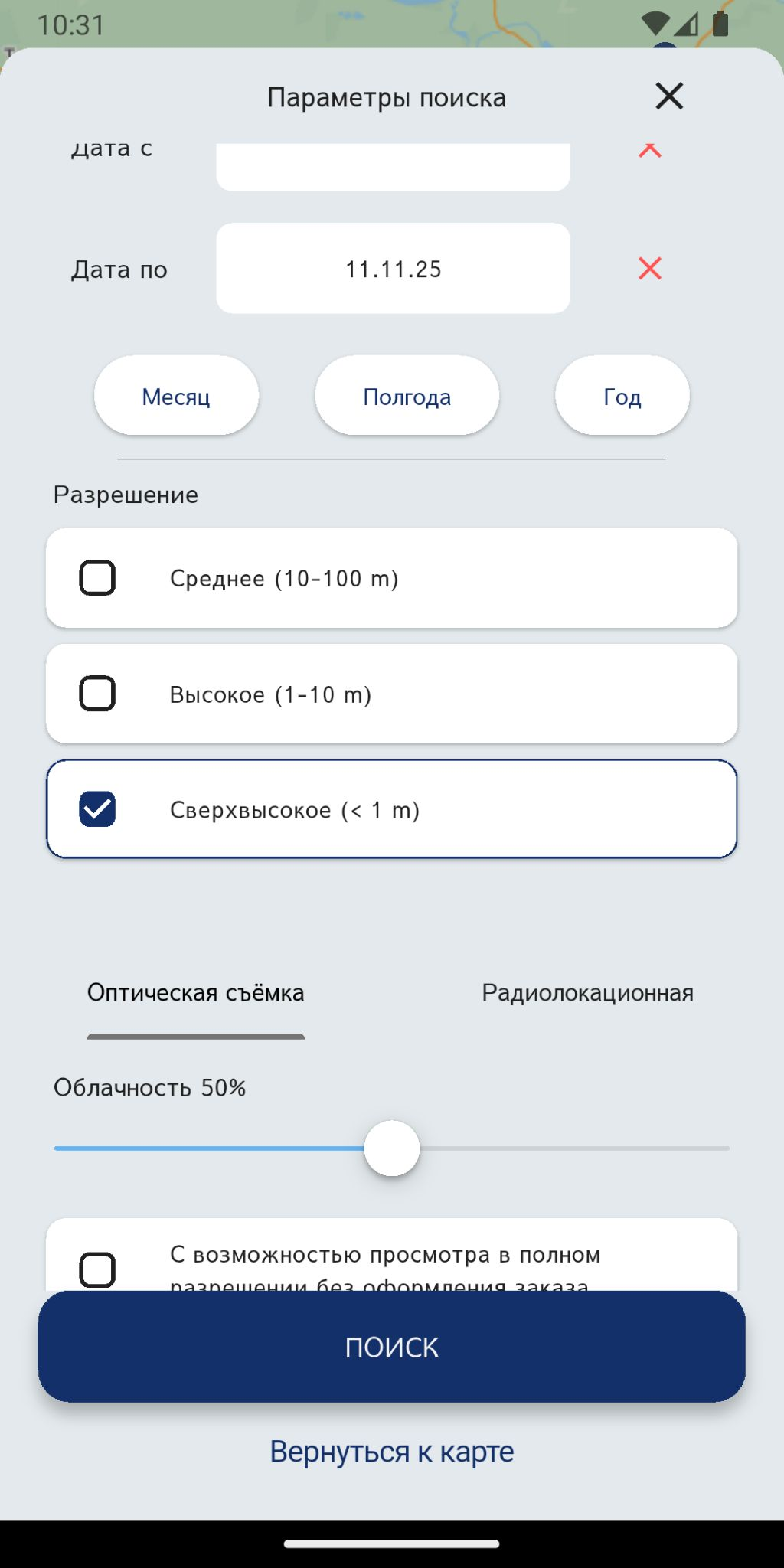Click the 'Дата с' input field
This screenshot has height=1568, width=784.
coord(394,165)
